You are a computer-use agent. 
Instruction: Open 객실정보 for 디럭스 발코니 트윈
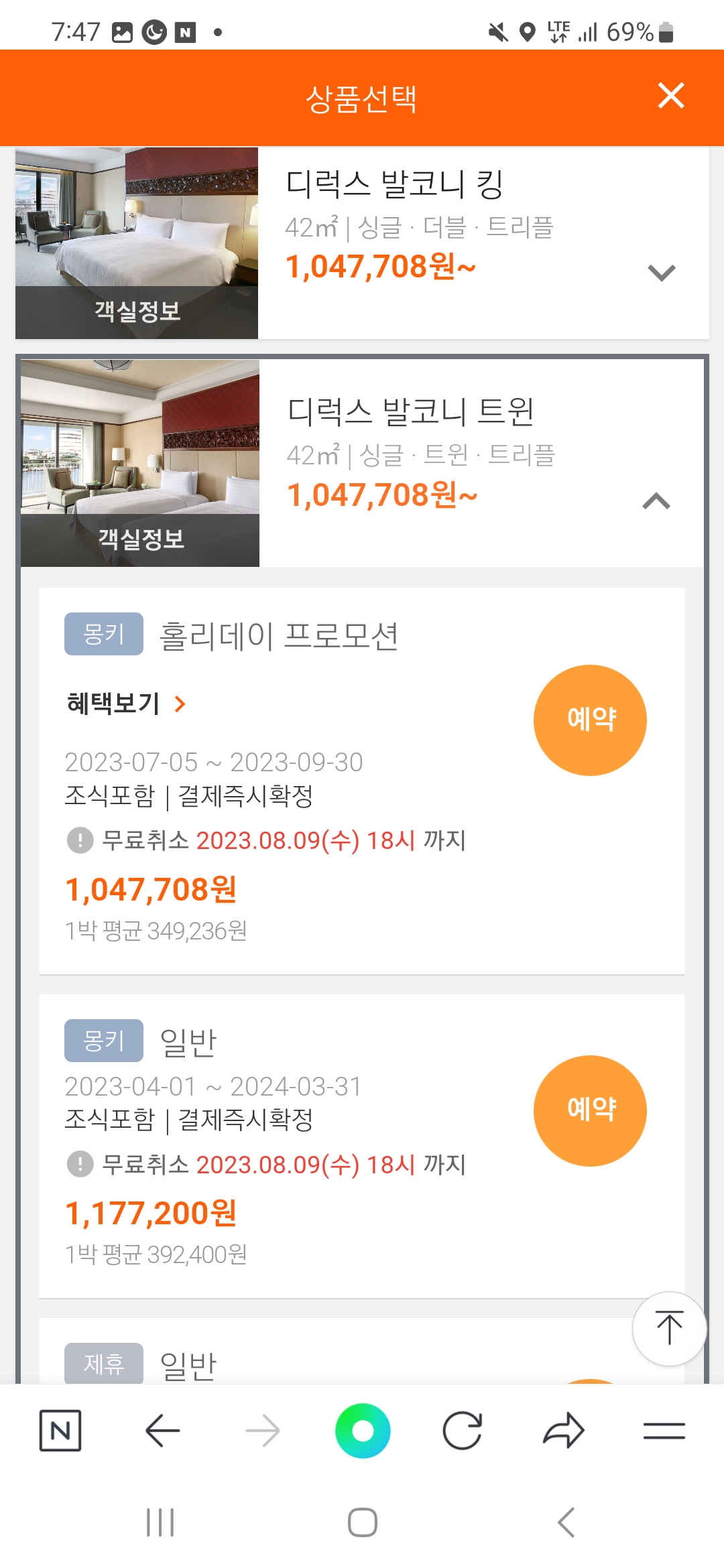pos(140,539)
